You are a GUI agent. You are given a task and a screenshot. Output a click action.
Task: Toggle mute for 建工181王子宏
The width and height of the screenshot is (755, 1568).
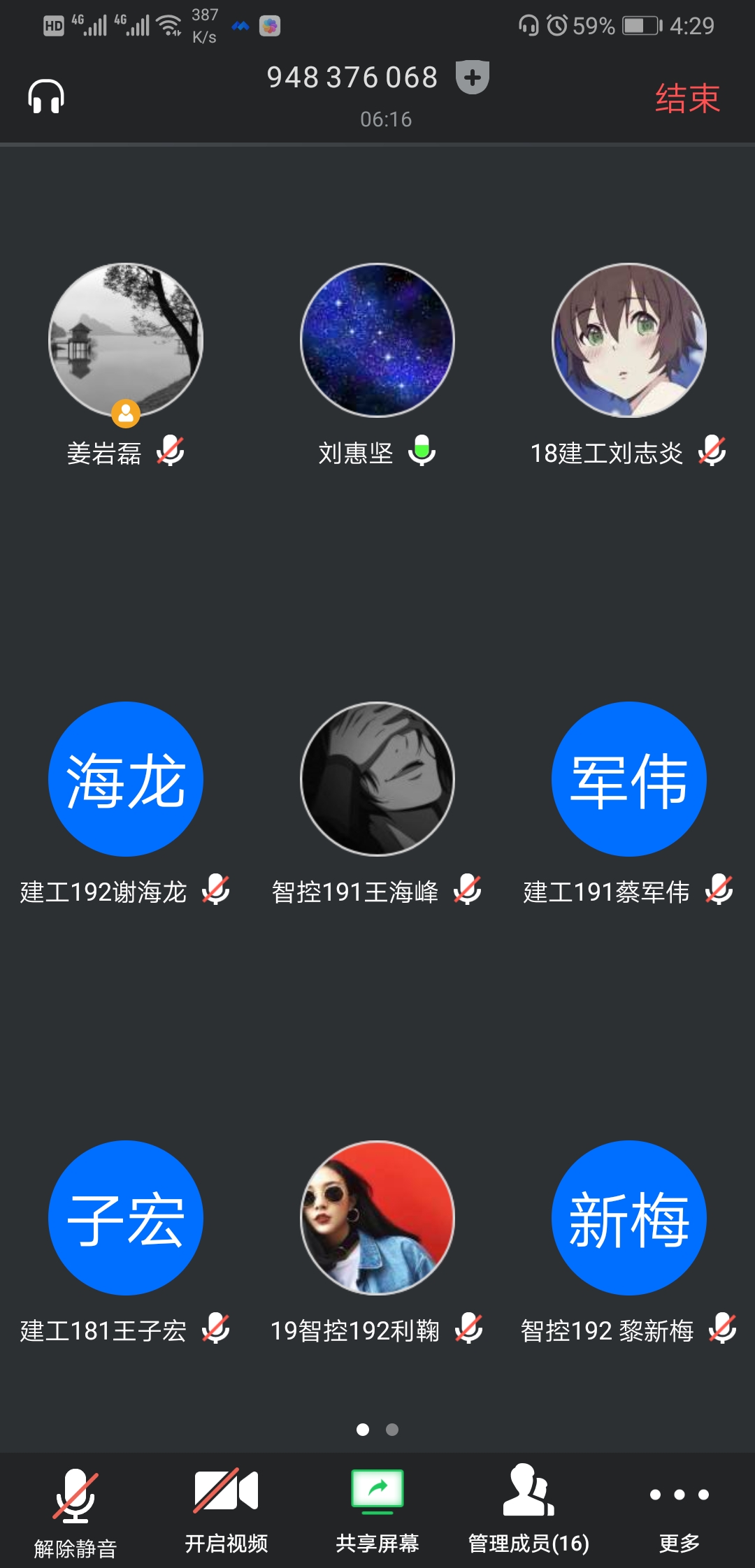(x=217, y=1330)
